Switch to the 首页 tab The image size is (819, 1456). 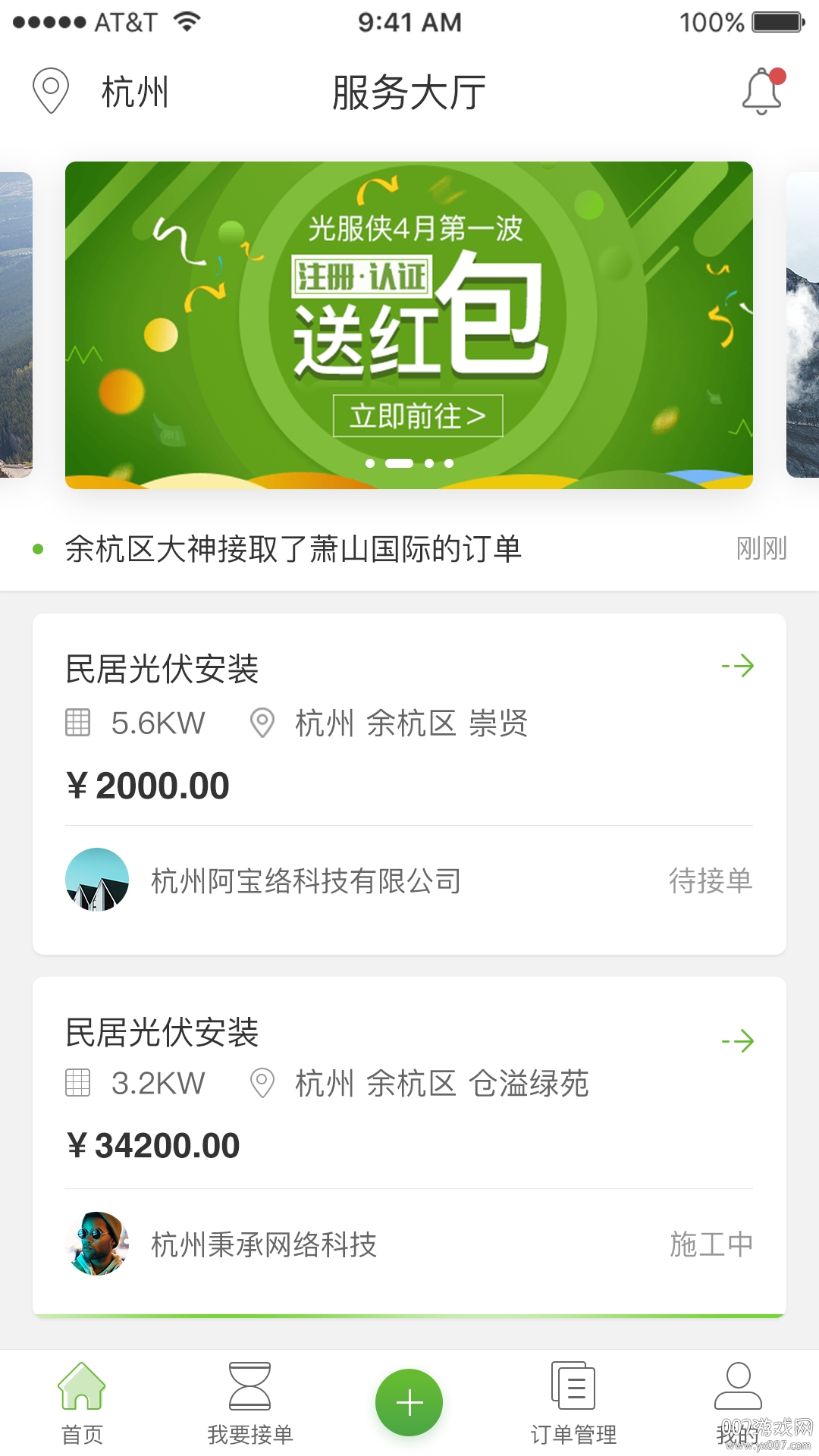[x=82, y=1403]
